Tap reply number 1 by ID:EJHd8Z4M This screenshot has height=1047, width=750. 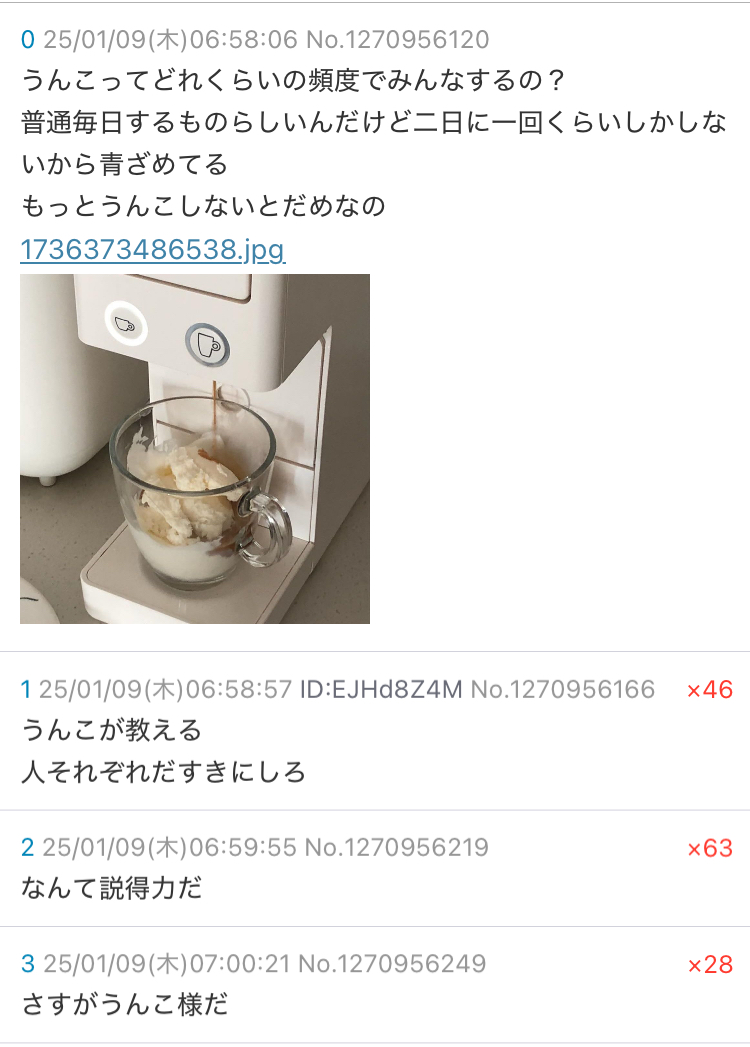point(27,689)
